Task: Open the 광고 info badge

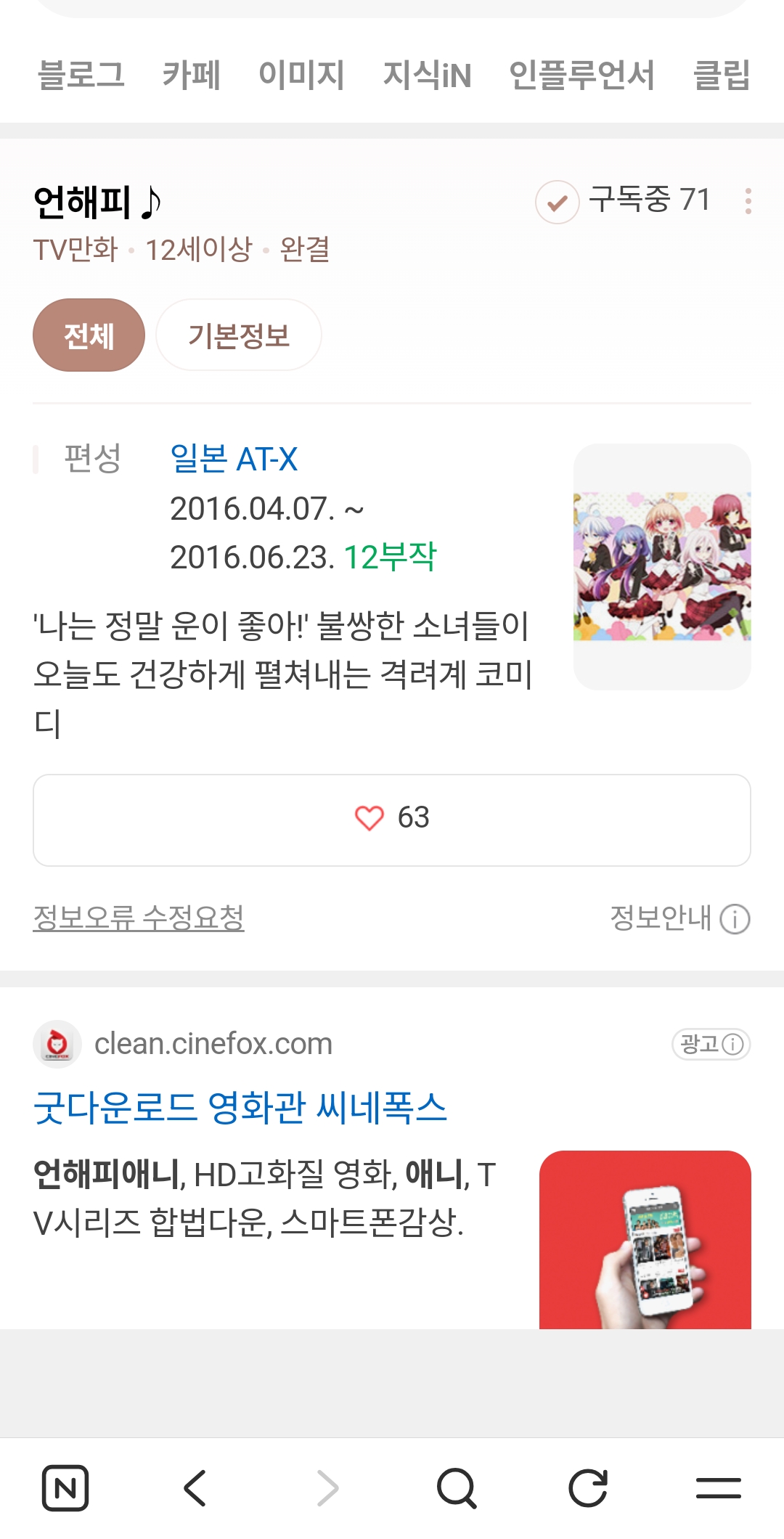Action: [711, 1044]
